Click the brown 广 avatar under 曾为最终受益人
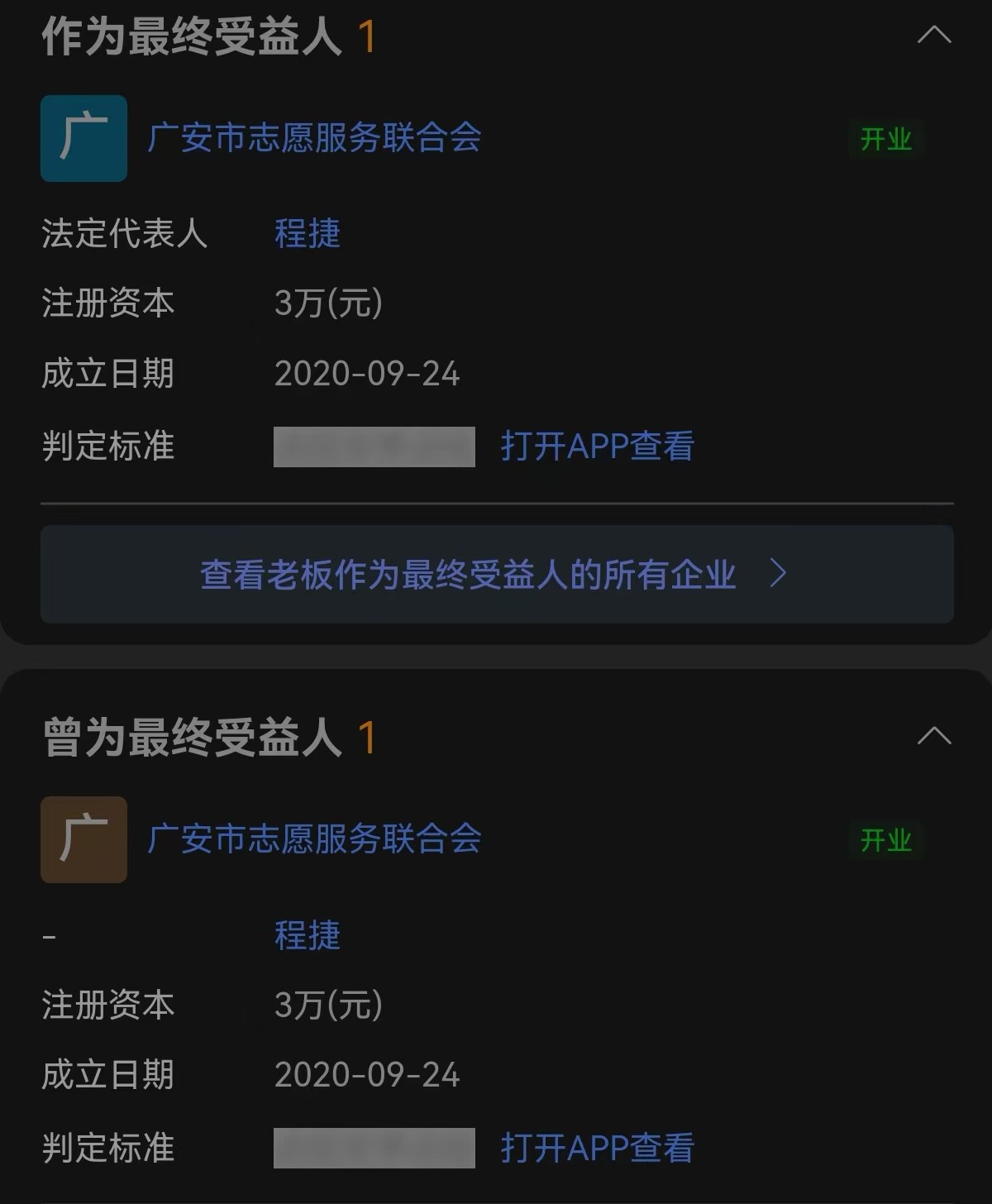Screen dimensions: 992x1204 [x=83, y=841]
